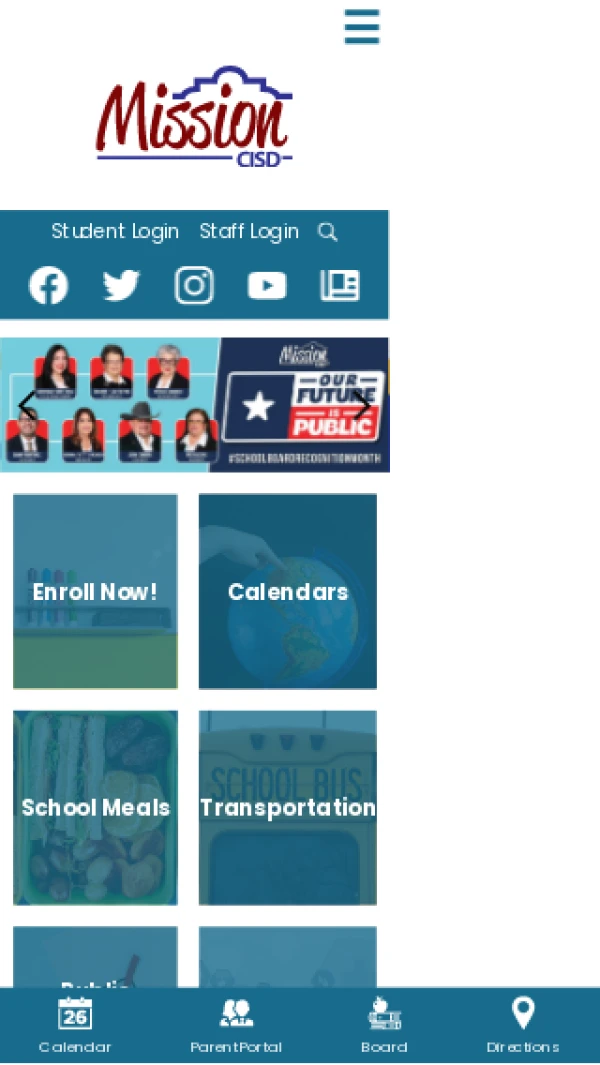
Task: Open the Transportation tile
Action: tap(288, 808)
